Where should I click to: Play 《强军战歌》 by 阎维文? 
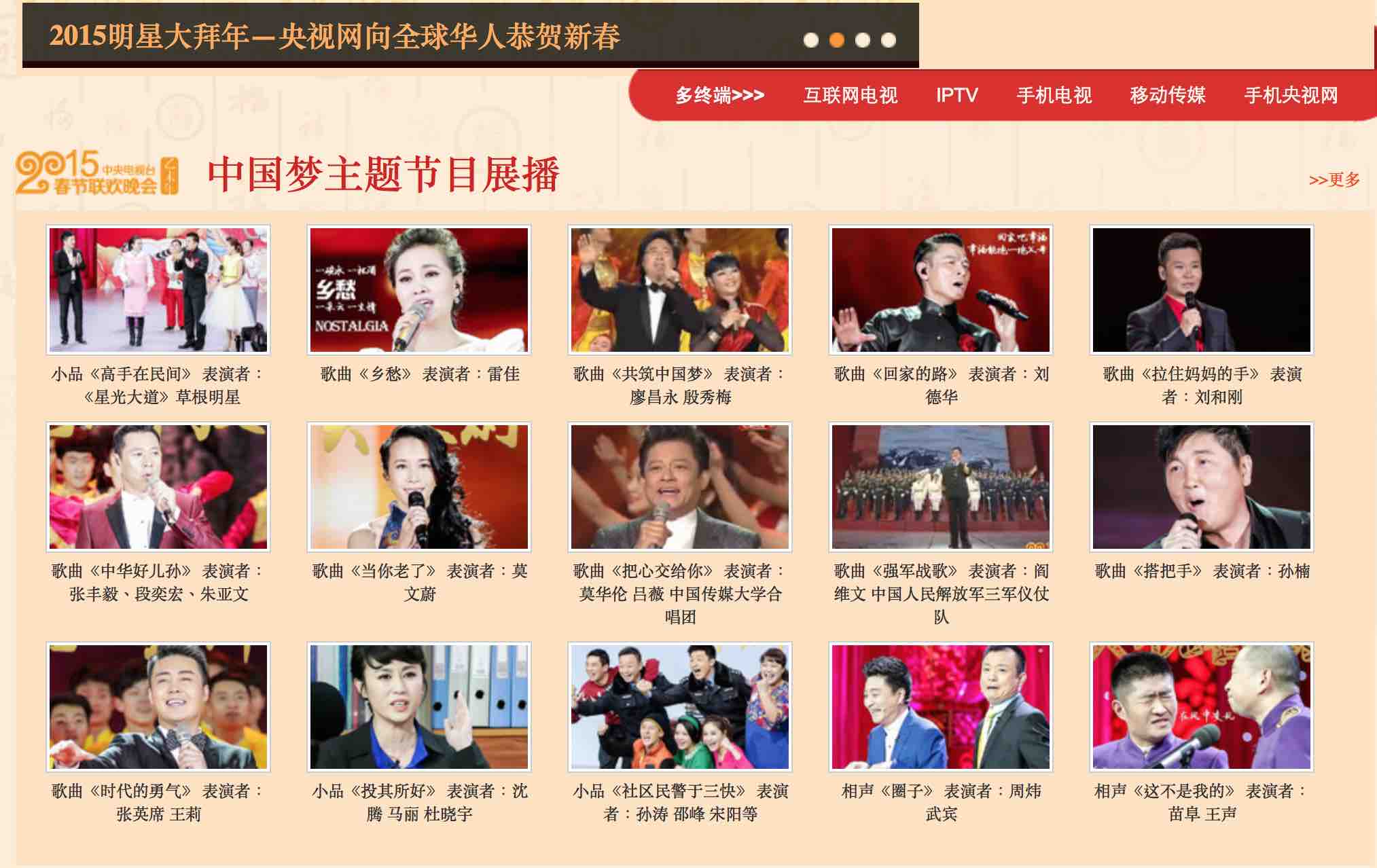click(x=941, y=487)
